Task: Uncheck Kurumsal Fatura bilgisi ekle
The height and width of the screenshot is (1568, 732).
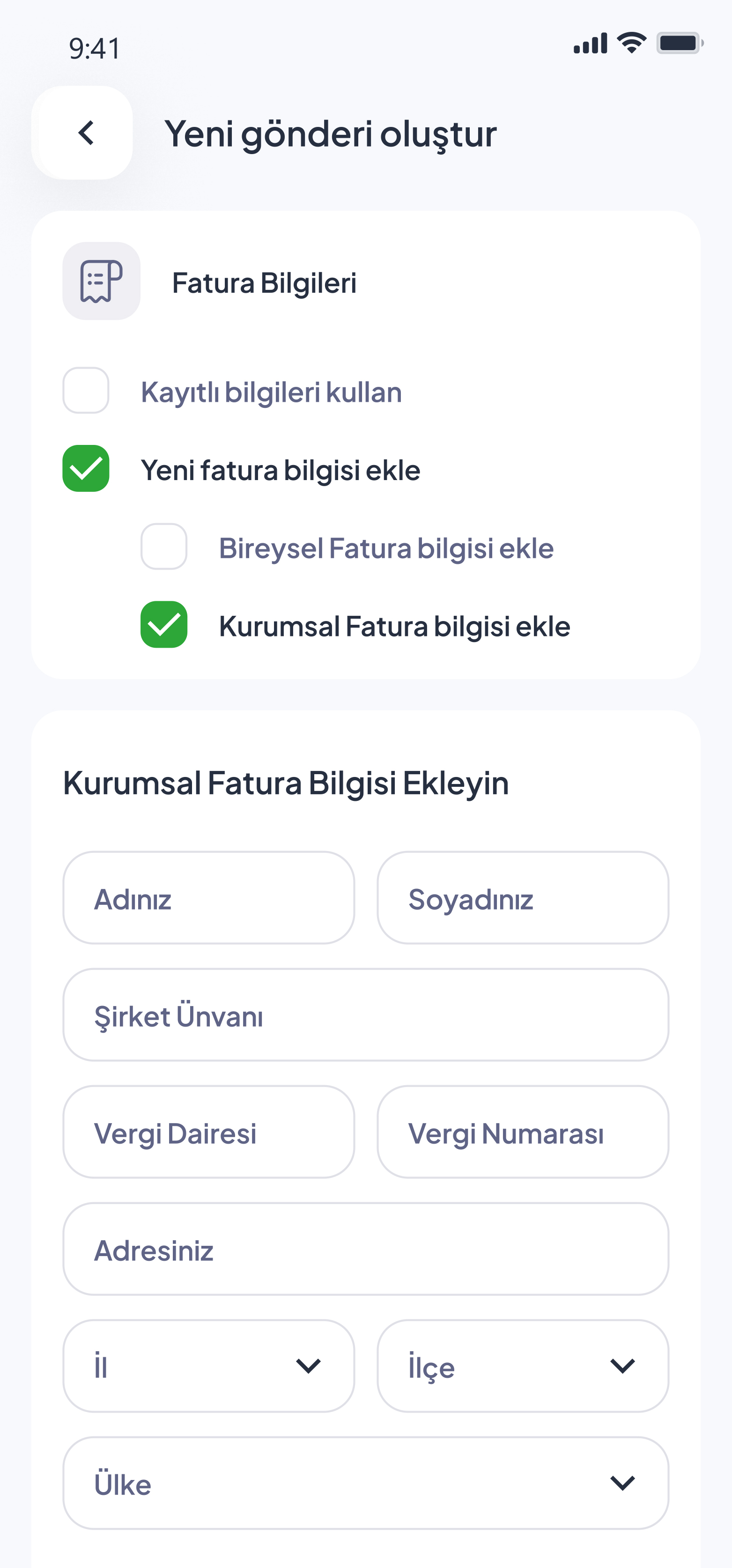Action: pyautogui.click(x=163, y=624)
